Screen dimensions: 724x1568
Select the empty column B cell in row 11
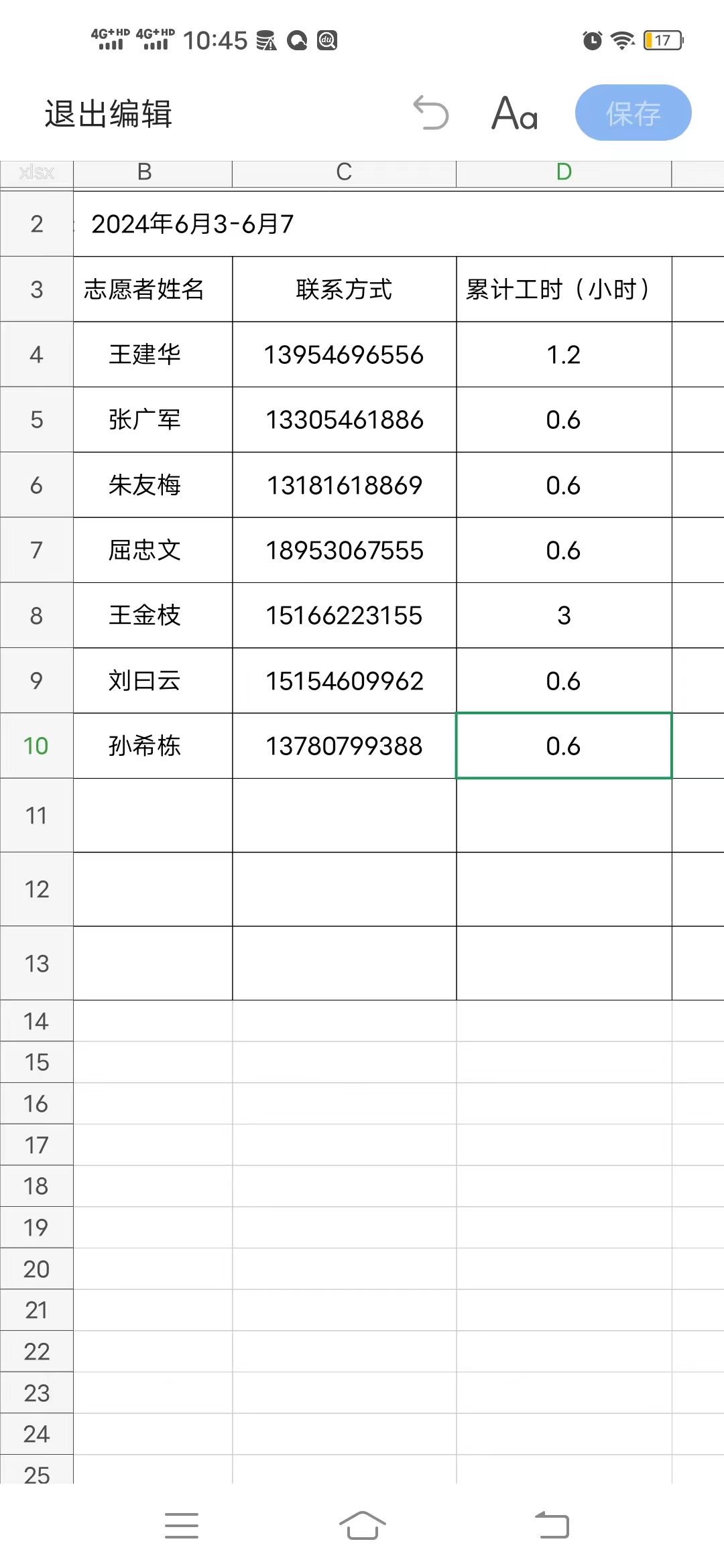153,815
